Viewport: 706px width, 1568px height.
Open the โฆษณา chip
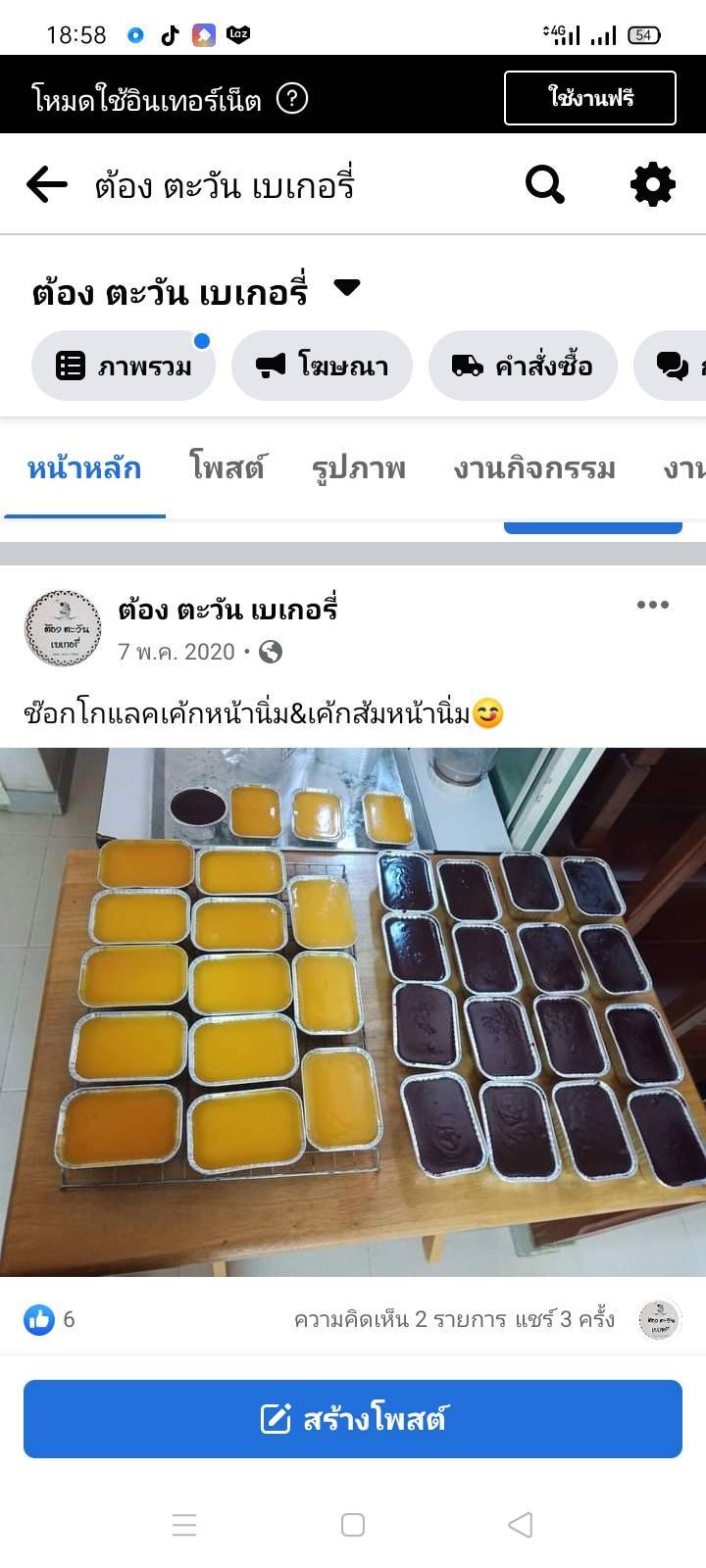click(322, 367)
